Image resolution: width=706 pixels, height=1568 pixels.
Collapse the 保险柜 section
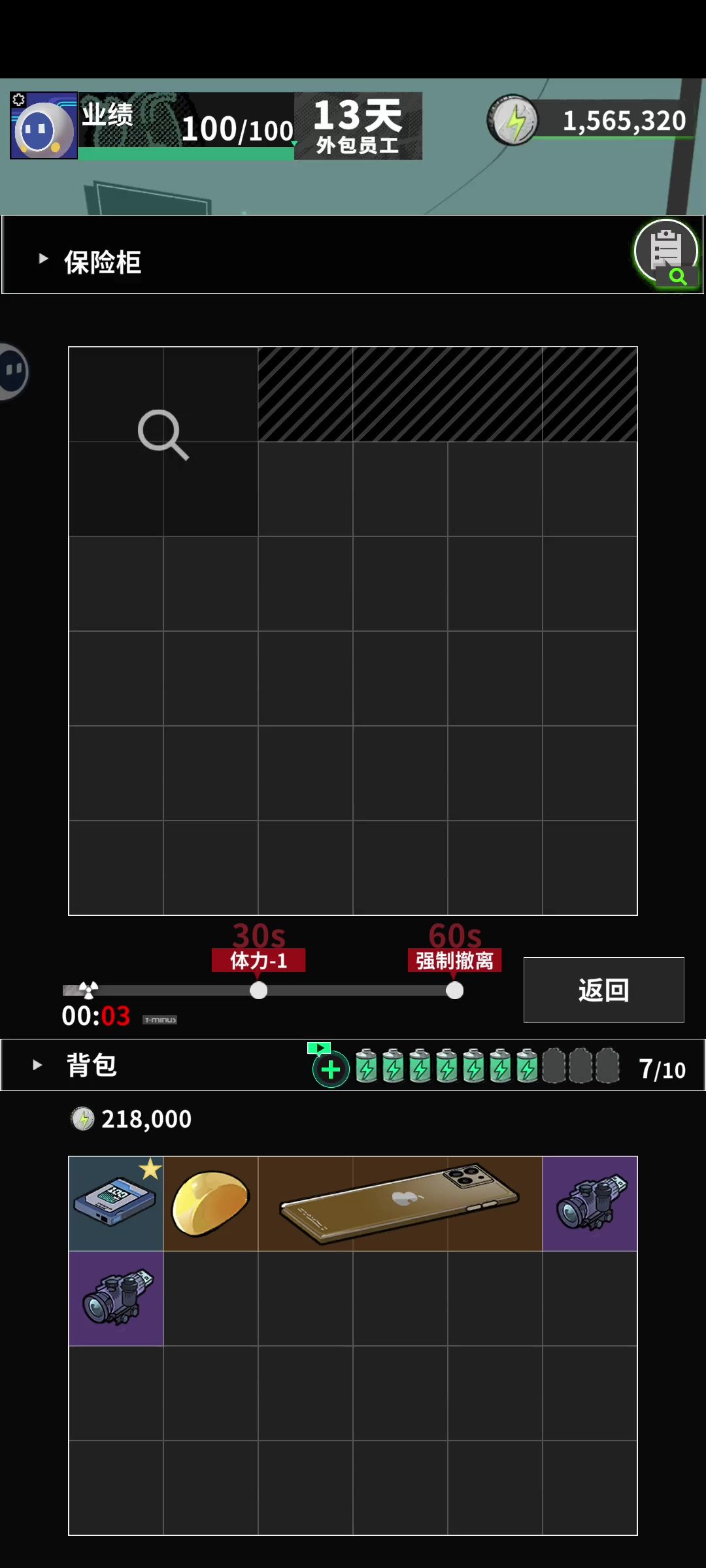point(43,259)
